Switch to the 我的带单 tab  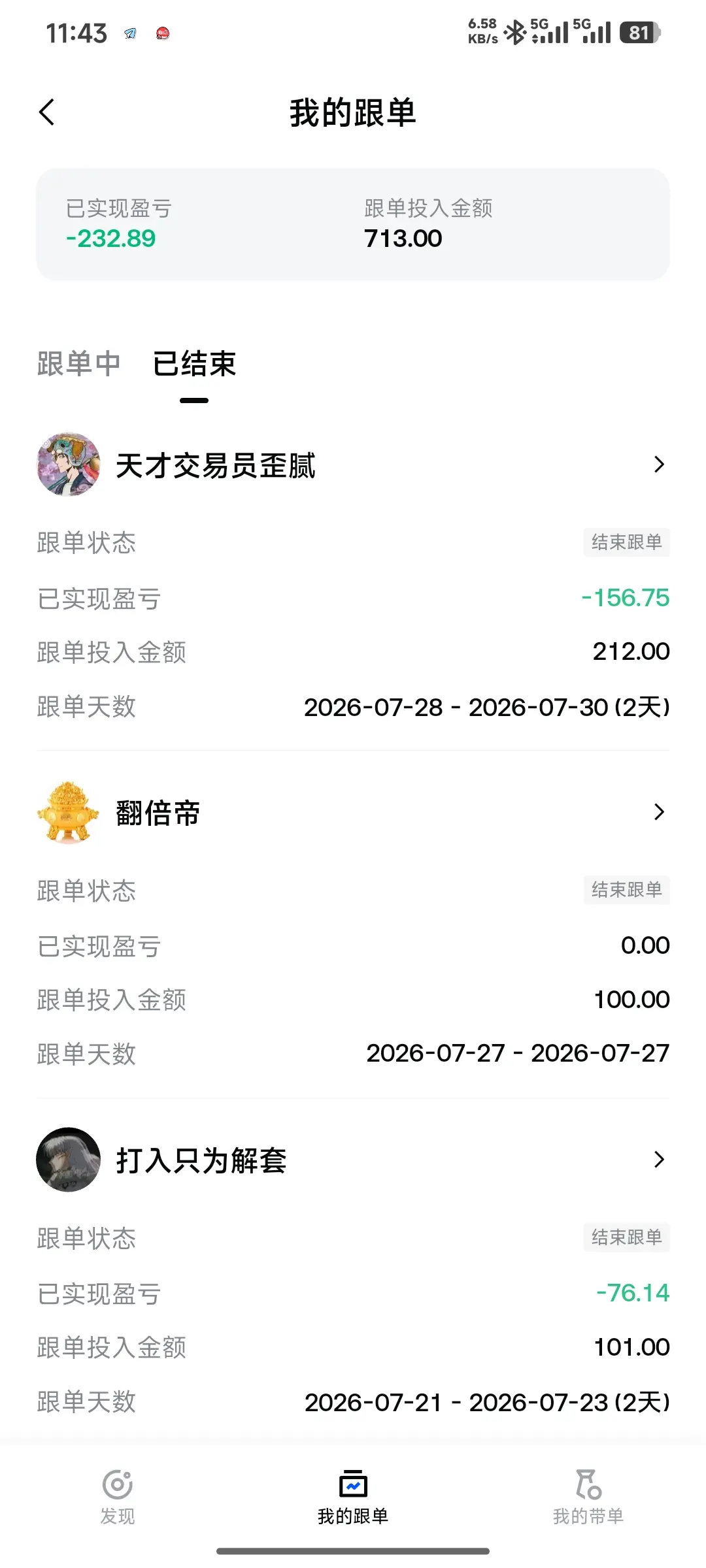click(588, 1497)
